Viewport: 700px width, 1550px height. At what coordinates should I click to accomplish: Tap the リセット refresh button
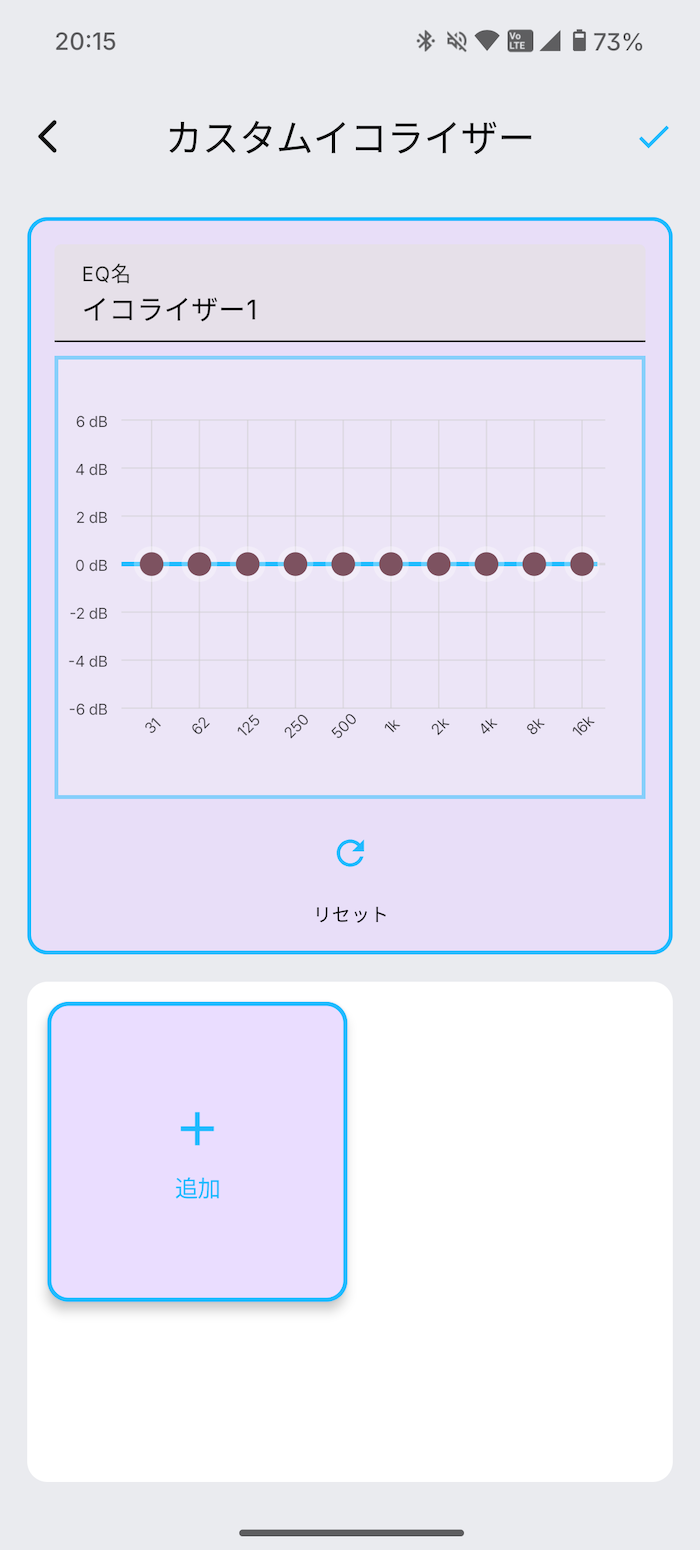pos(350,853)
